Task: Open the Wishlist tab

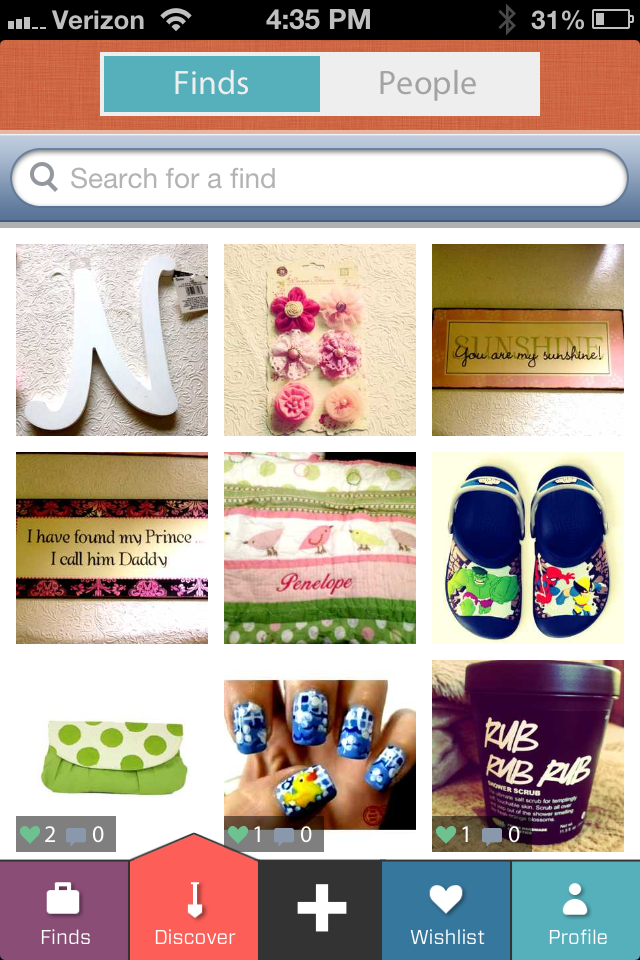Action: coord(447,912)
